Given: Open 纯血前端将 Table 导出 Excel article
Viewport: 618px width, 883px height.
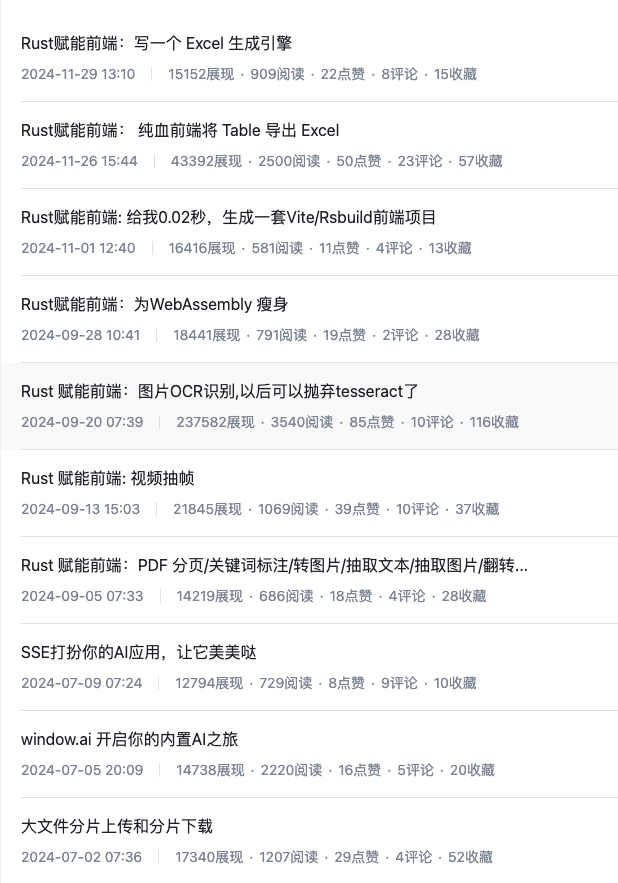Looking at the screenshot, I should tap(180, 131).
